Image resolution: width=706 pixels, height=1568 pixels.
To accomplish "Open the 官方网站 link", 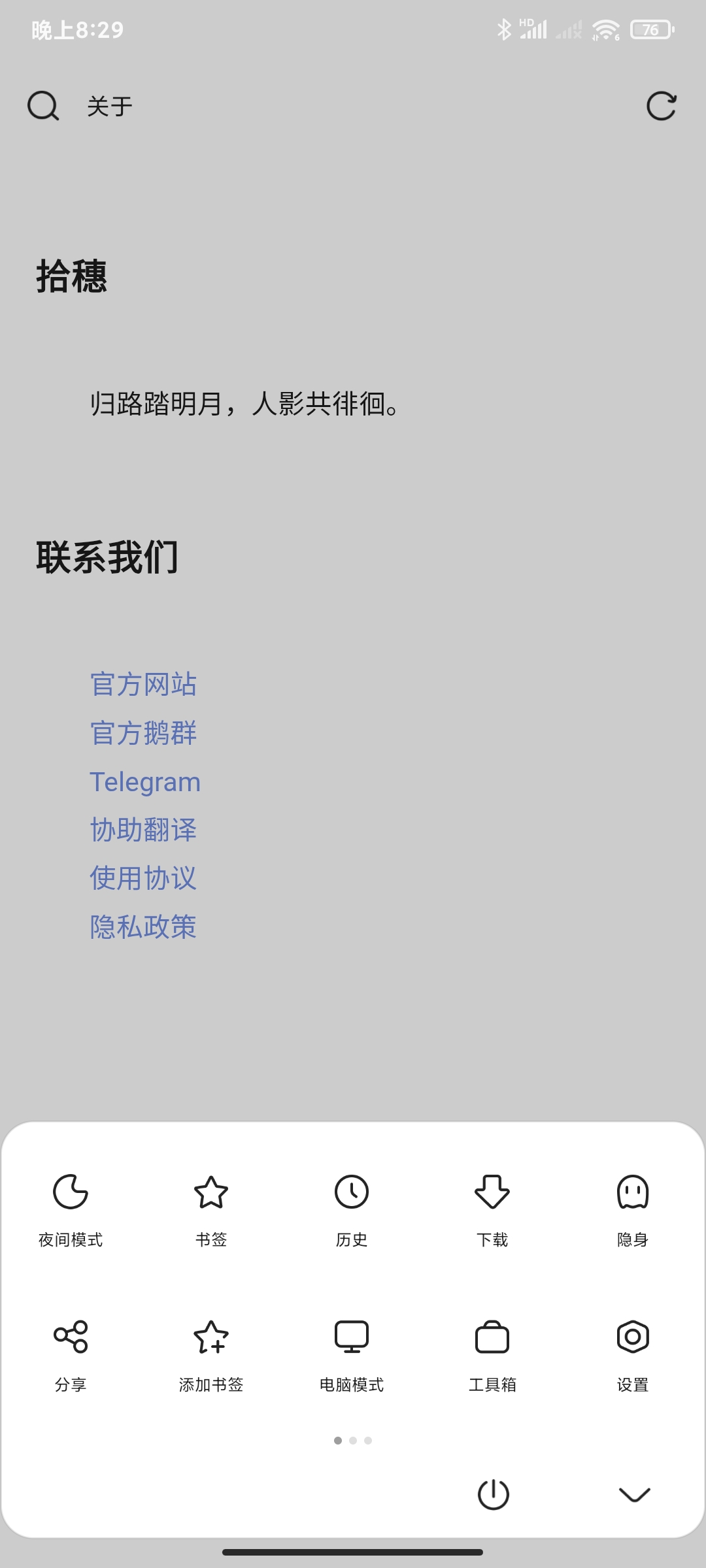I will (x=143, y=684).
